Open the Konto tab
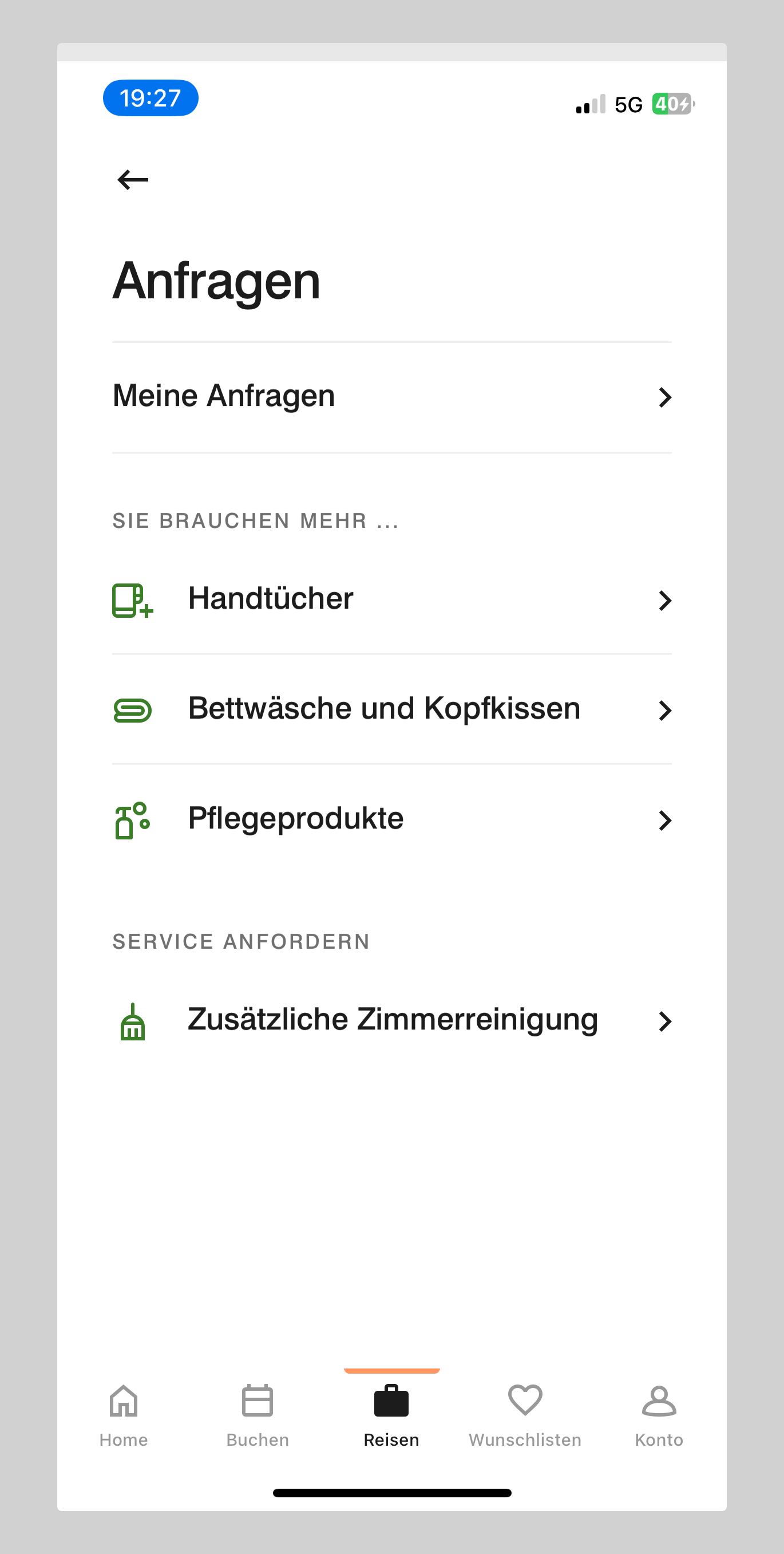Viewport: 784px width, 1554px height. (x=659, y=1415)
